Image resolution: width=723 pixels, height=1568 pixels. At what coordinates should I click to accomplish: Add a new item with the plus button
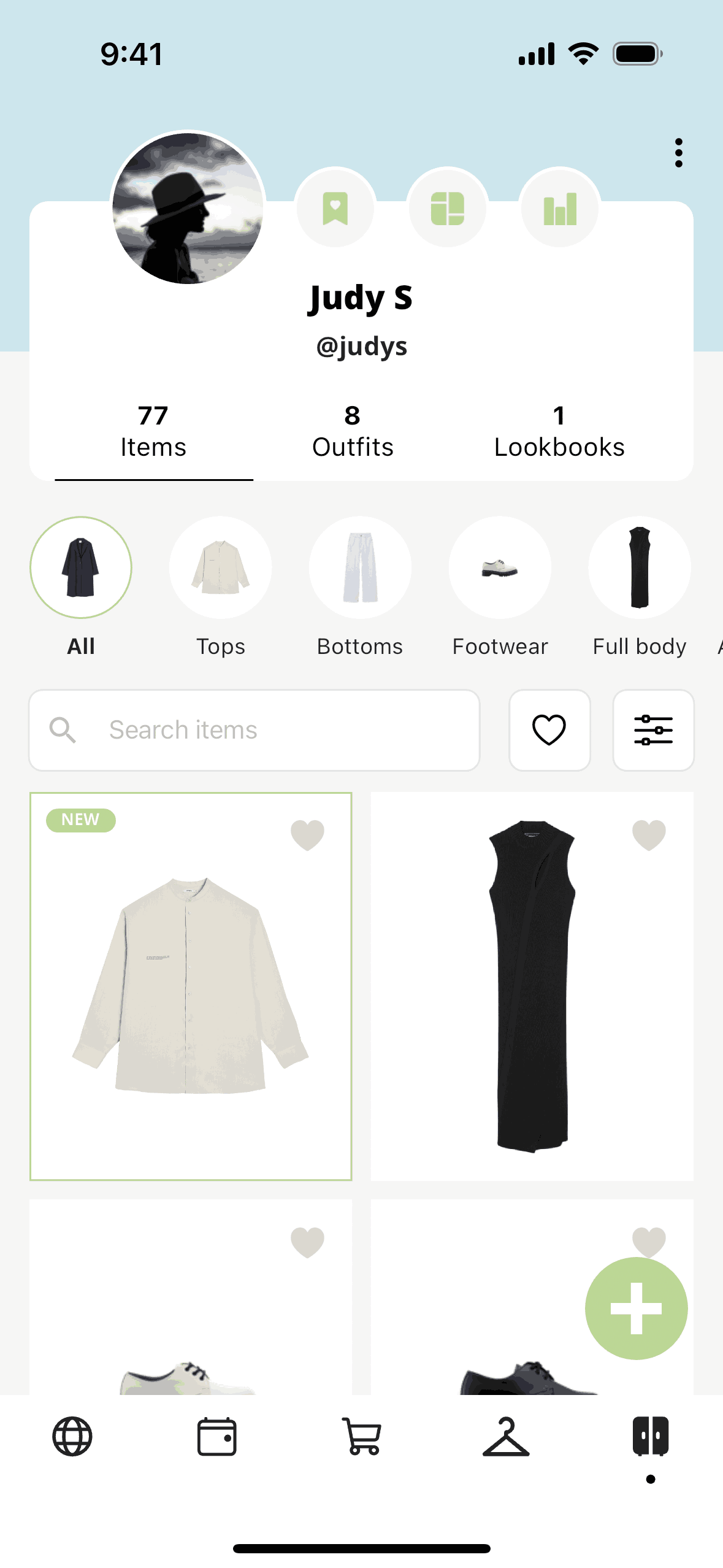tap(636, 1309)
